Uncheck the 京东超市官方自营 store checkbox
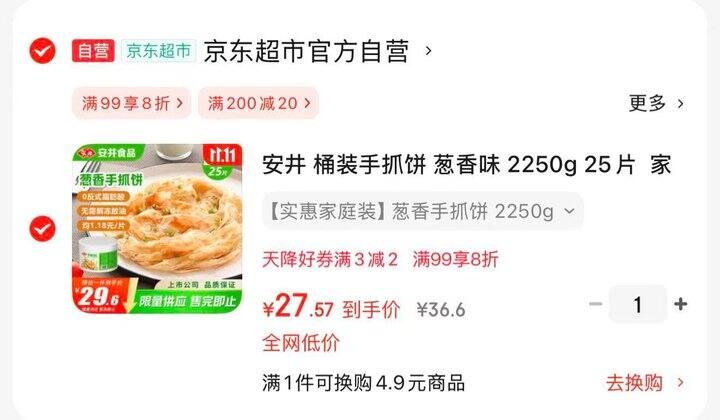This screenshot has width=720, height=420. pos(42,50)
